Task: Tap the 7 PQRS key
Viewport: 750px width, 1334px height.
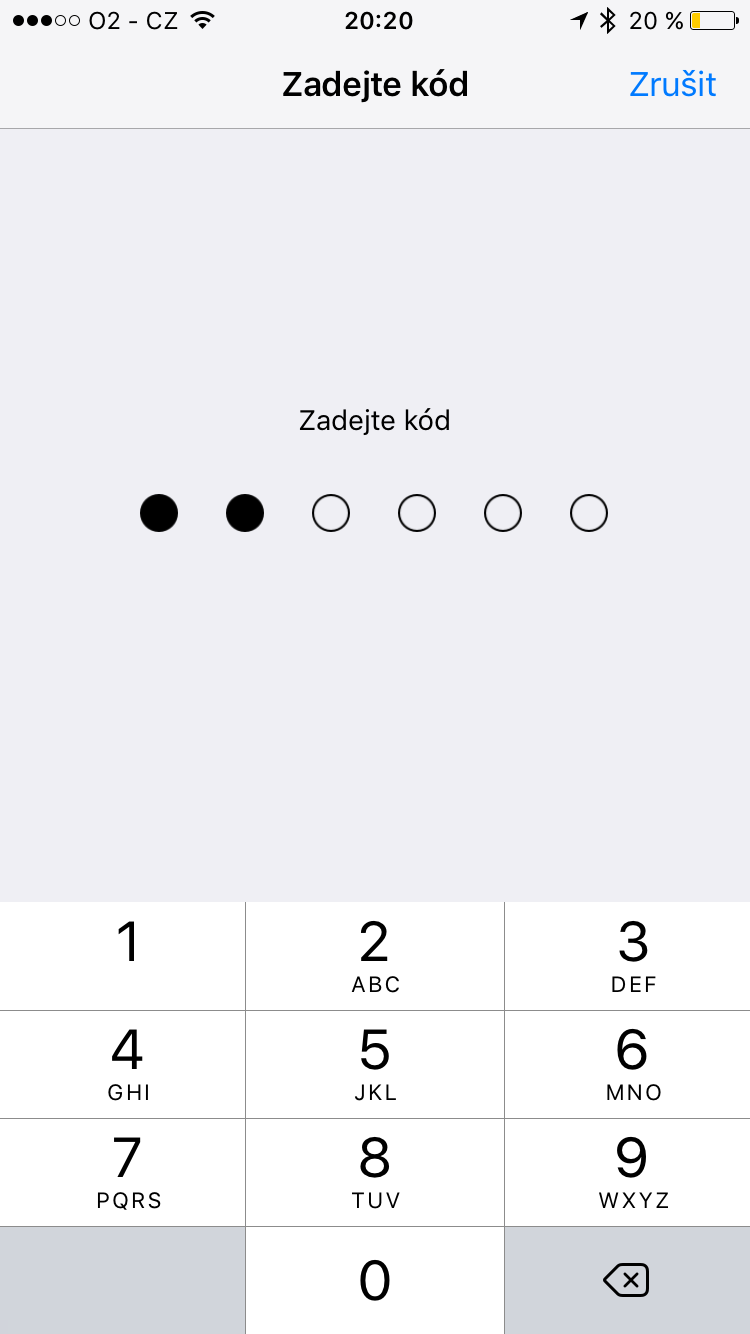Action: click(123, 1172)
